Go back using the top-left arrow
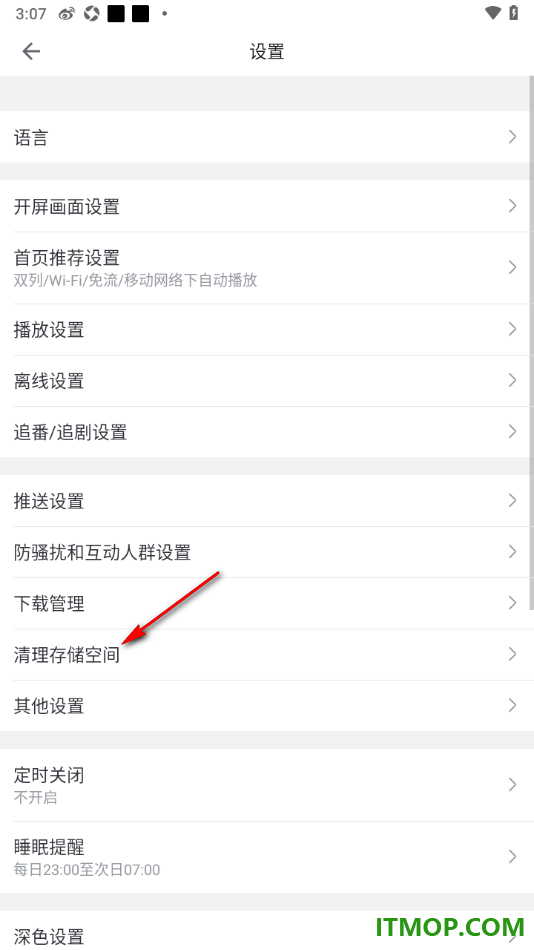 [x=31, y=51]
